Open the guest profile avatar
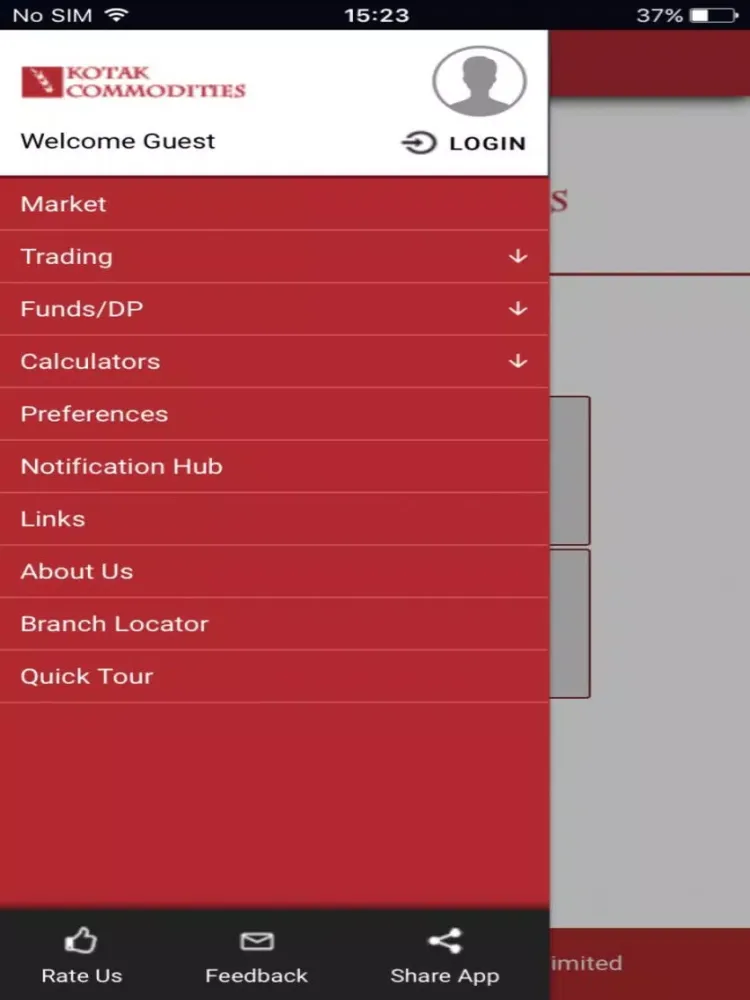Viewport: 750px width, 1000px height. click(479, 82)
